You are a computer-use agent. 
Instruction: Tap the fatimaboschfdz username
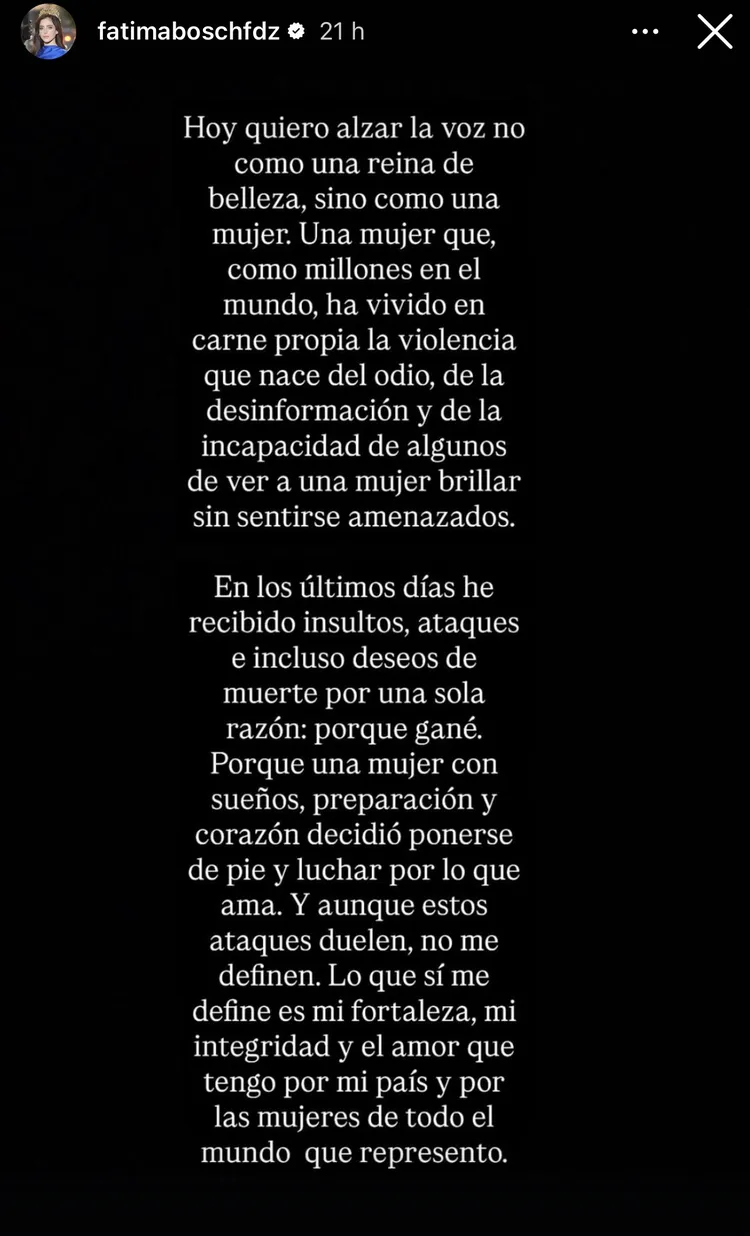(189, 32)
